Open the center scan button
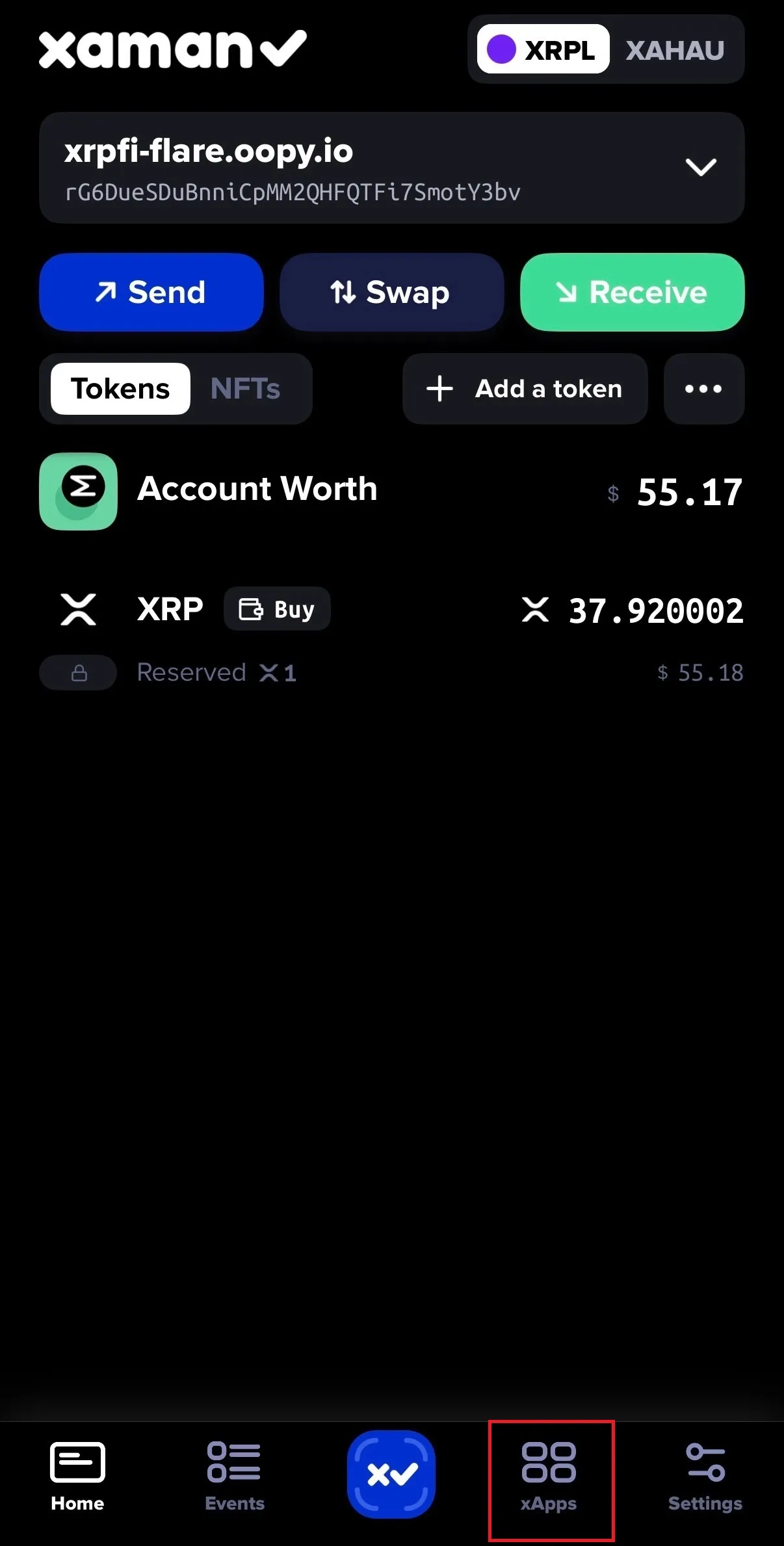Viewport: 784px width, 1546px height. tap(391, 1474)
